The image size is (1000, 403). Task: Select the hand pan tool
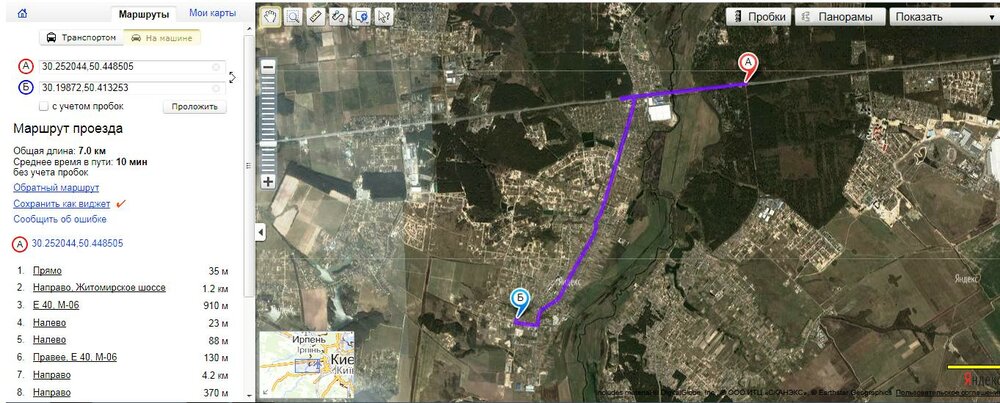[x=270, y=17]
